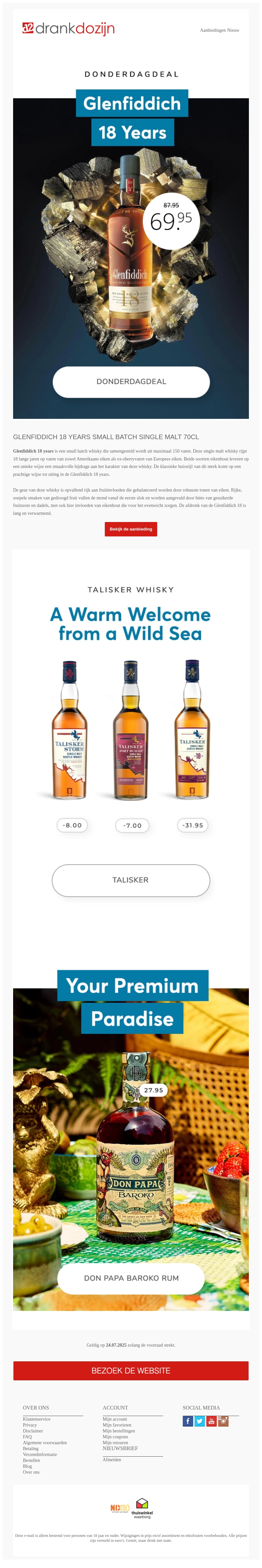The width and height of the screenshot is (262, 1568).
Task: Open the Twitter social icon
Action: [x=199, y=1421]
